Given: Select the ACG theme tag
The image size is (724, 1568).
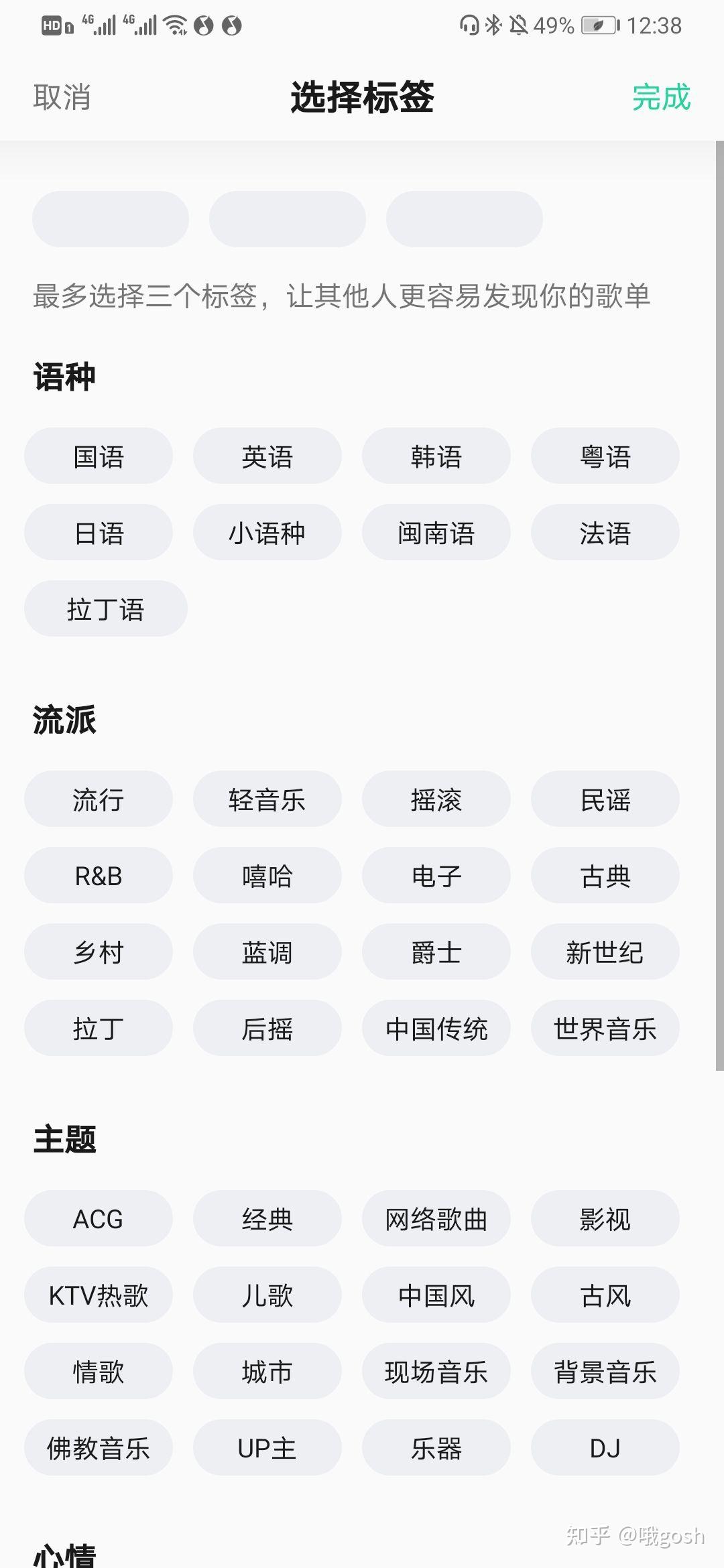Looking at the screenshot, I should tap(98, 1219).
